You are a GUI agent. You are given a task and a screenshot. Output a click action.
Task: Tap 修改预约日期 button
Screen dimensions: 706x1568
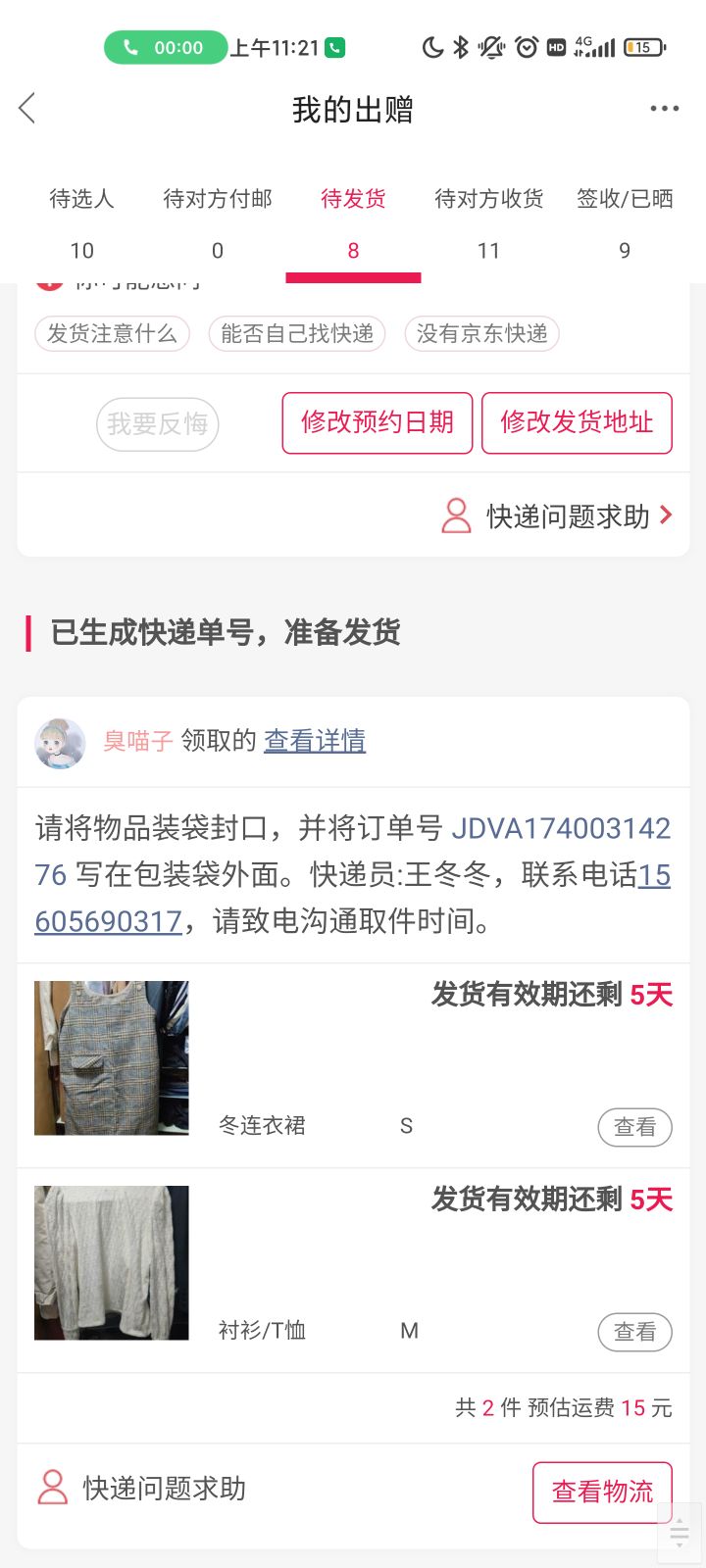[x=378, y=423]
